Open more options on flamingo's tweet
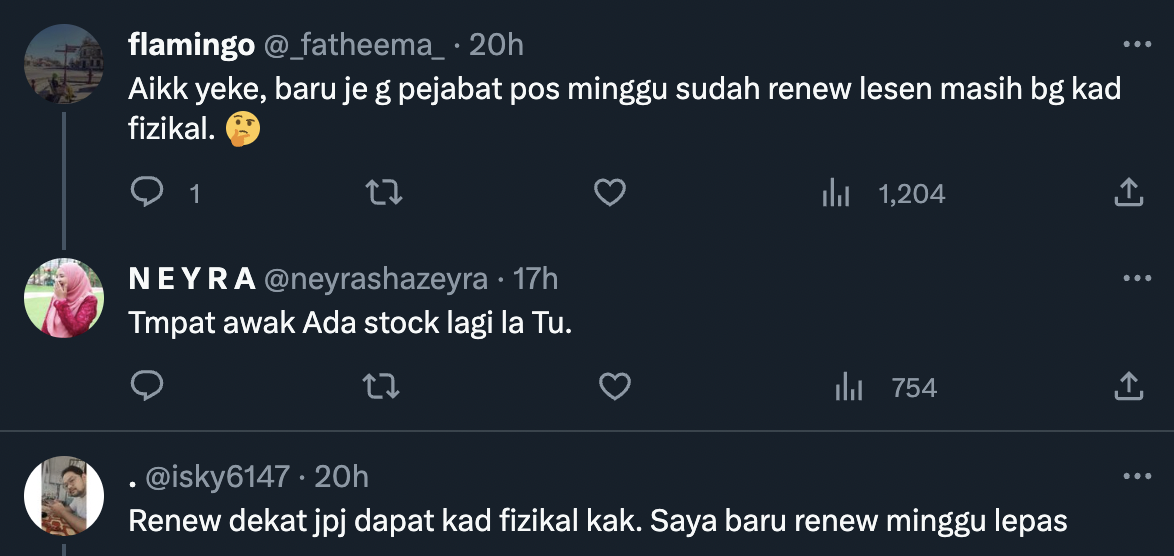This screenshot has width=1174, height=556. tap(1137, 45)
